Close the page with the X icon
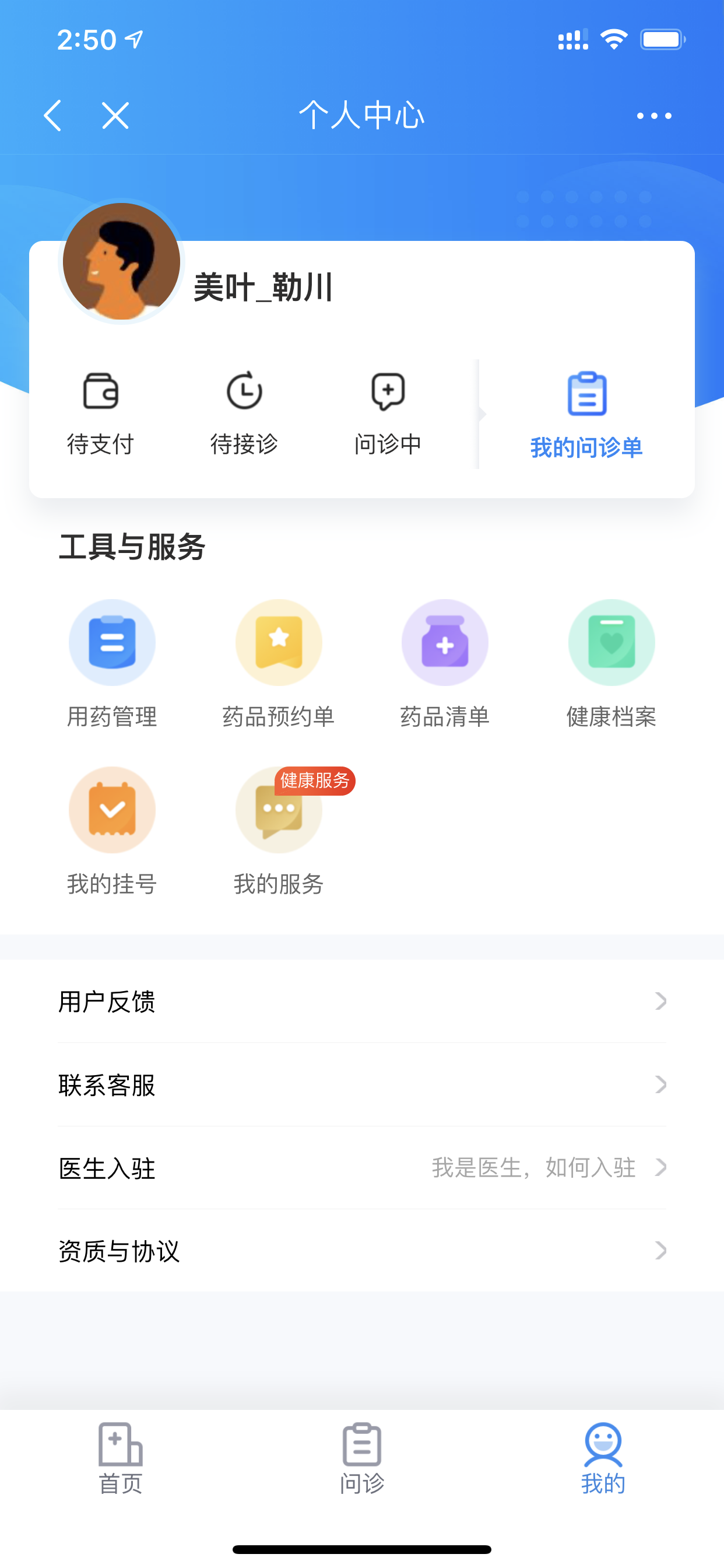 115,116
